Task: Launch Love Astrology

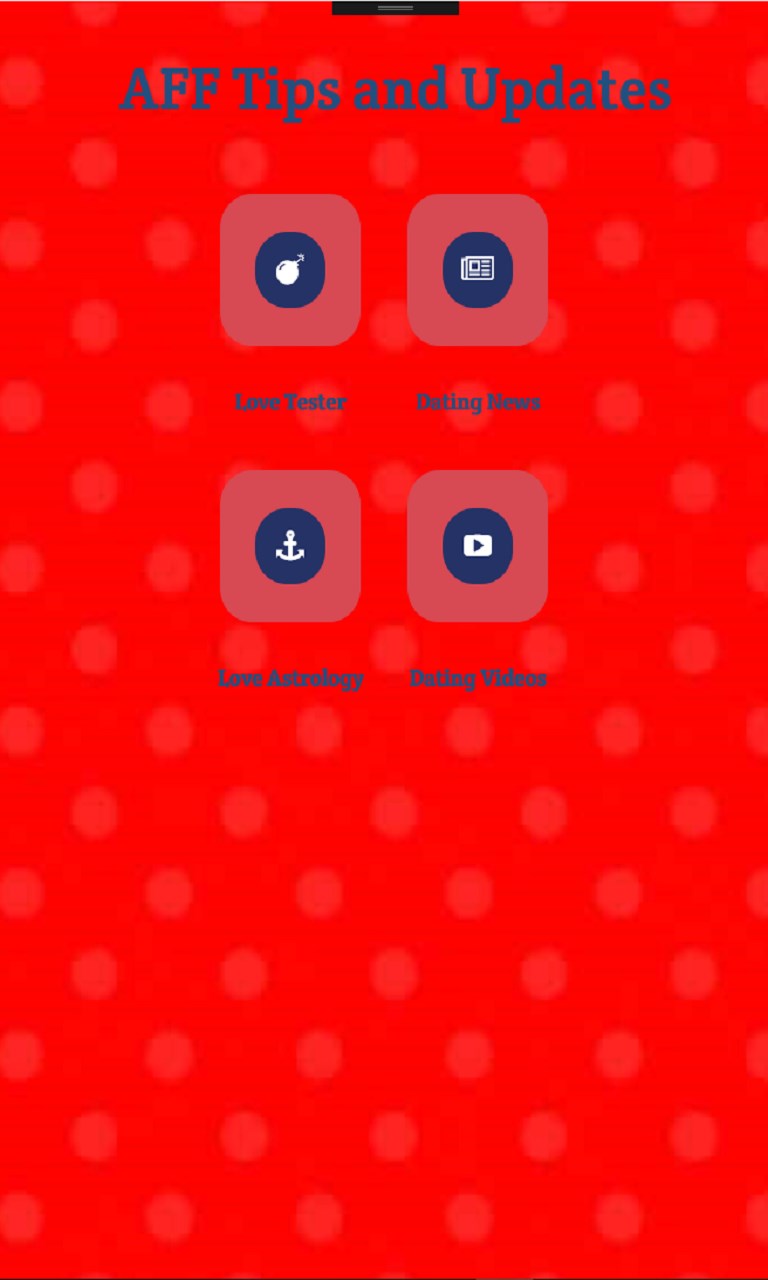Action: tap(290, 546)
